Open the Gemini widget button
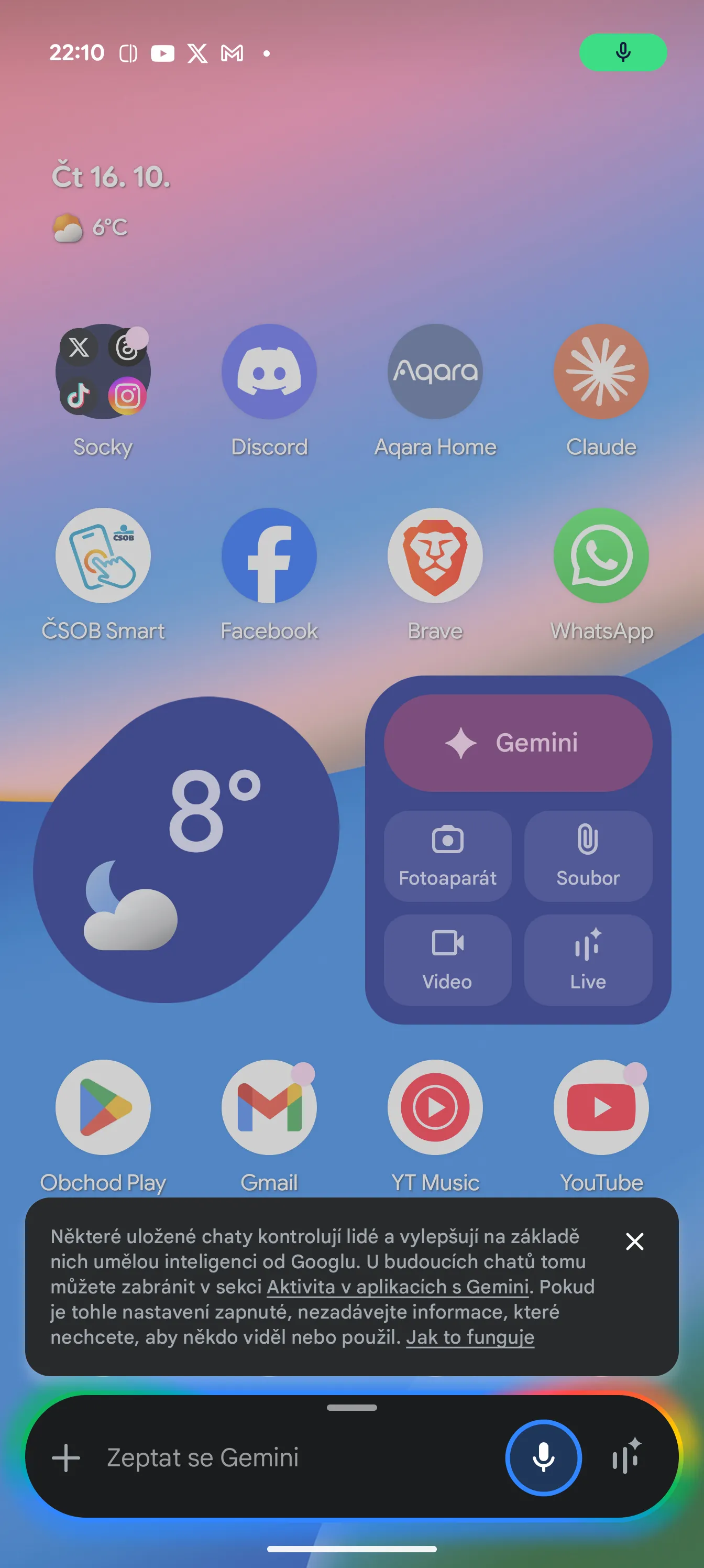 (x=518, y=743)
